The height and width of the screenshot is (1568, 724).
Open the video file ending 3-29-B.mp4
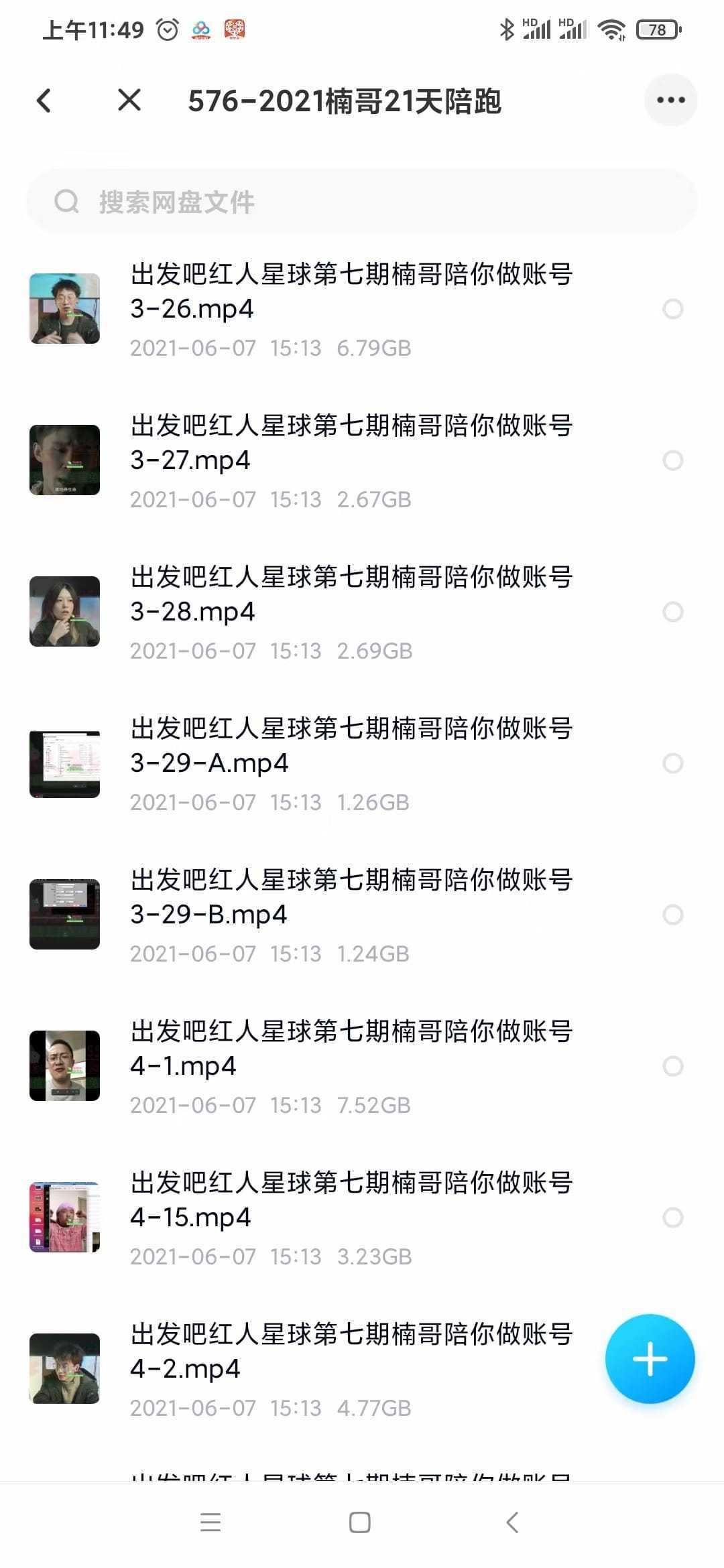[x=351, y=915]
